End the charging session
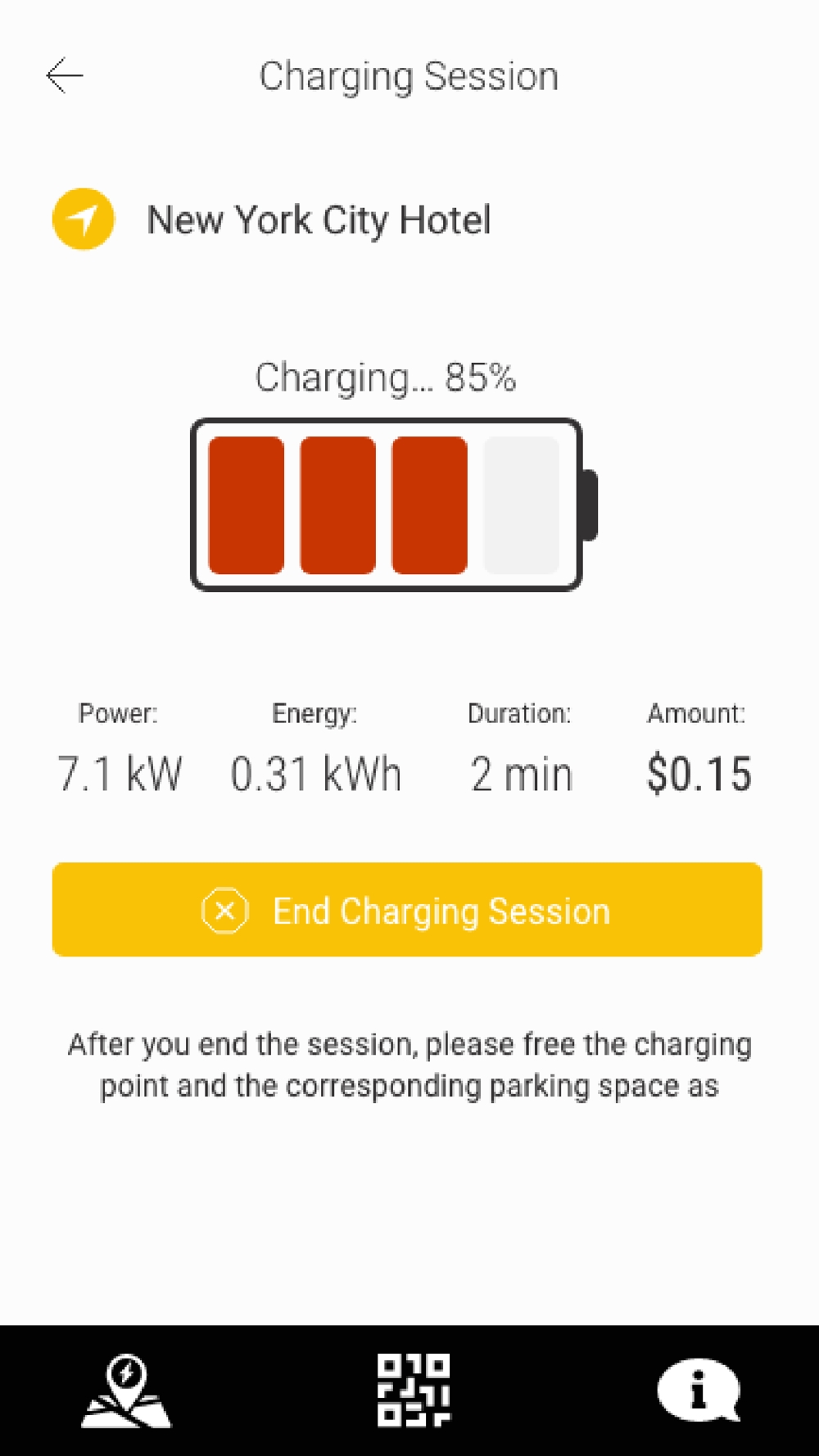819x1456 pixels. [407, 910]
